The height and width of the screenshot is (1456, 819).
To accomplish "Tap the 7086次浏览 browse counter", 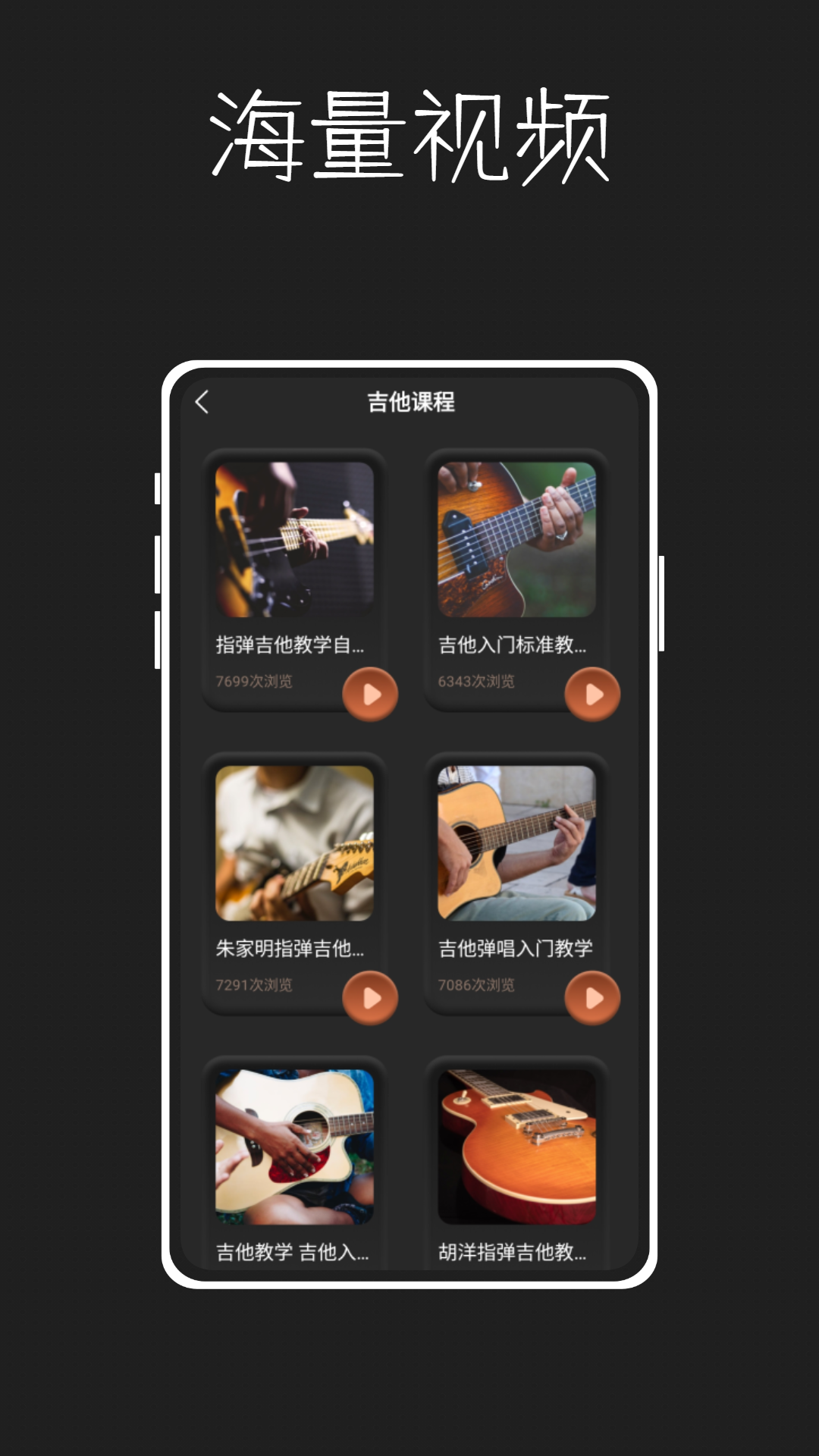I will [476, 984].
